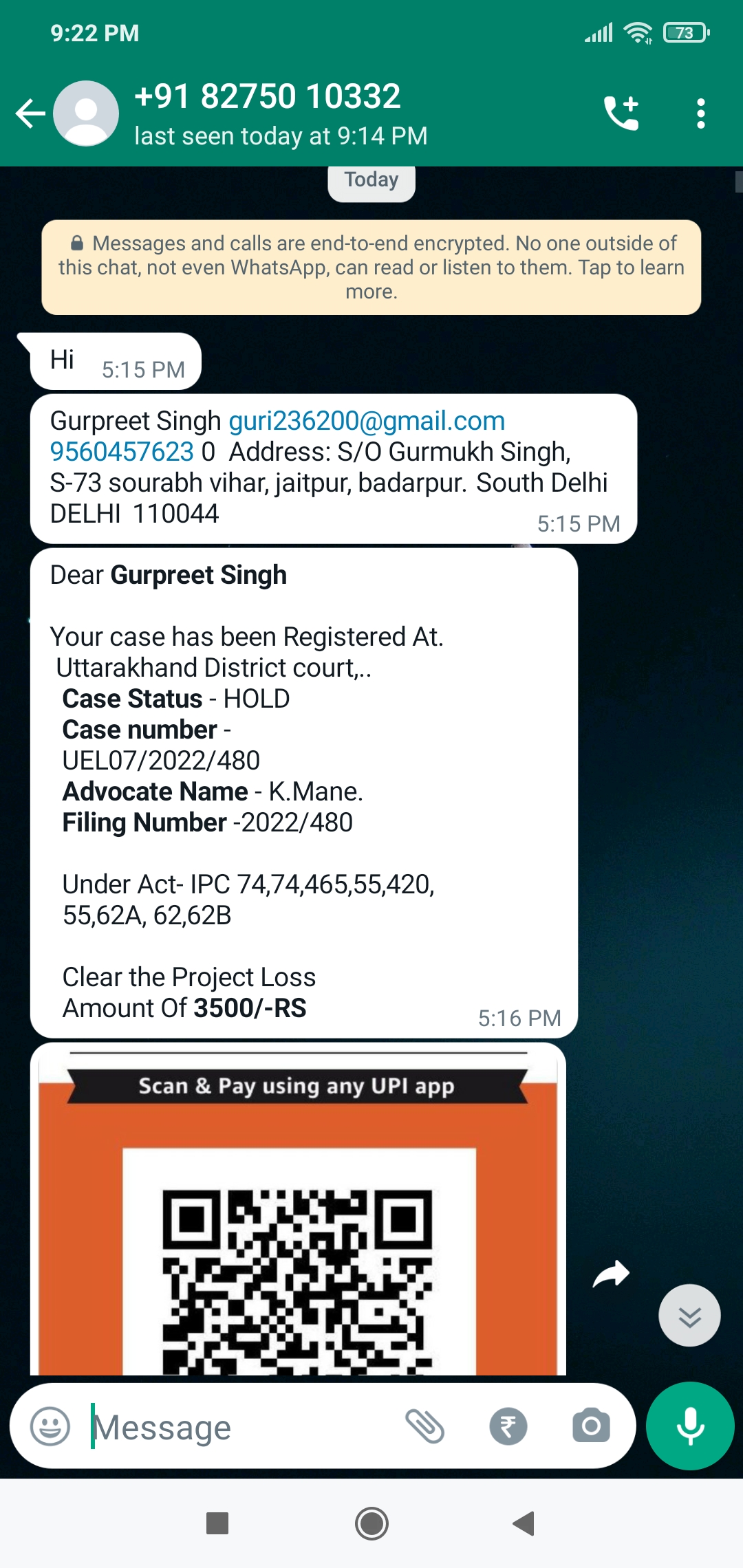Open the emoji picker
743x1568 pixels.
50,1426
